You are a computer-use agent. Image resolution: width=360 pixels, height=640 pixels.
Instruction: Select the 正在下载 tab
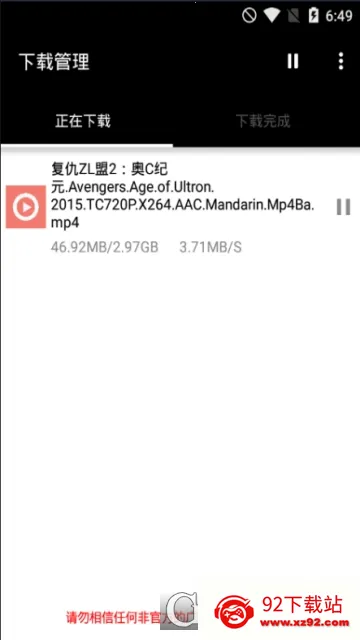point(83,121)
